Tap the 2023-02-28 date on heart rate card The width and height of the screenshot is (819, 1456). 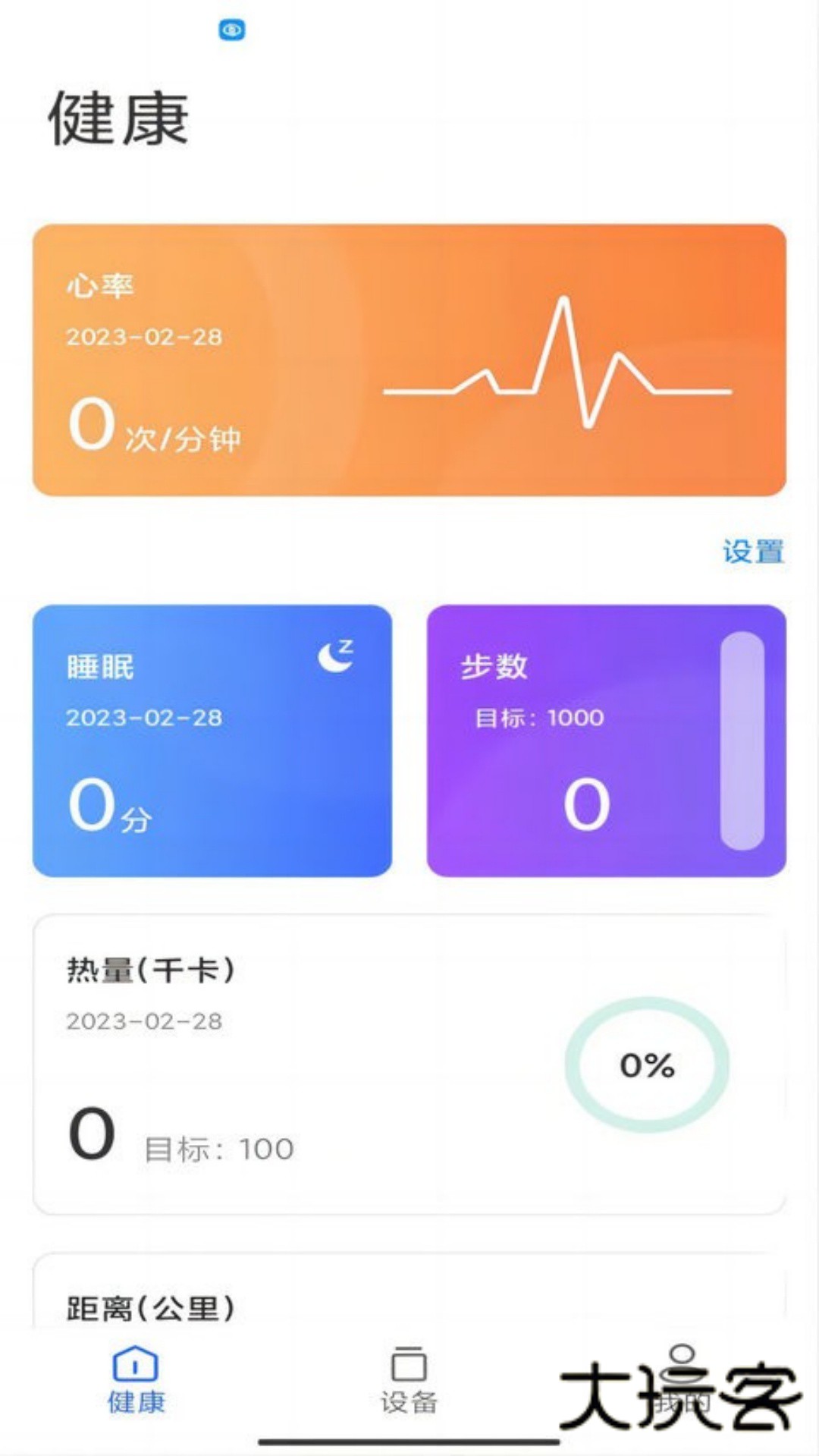point(143,339)
